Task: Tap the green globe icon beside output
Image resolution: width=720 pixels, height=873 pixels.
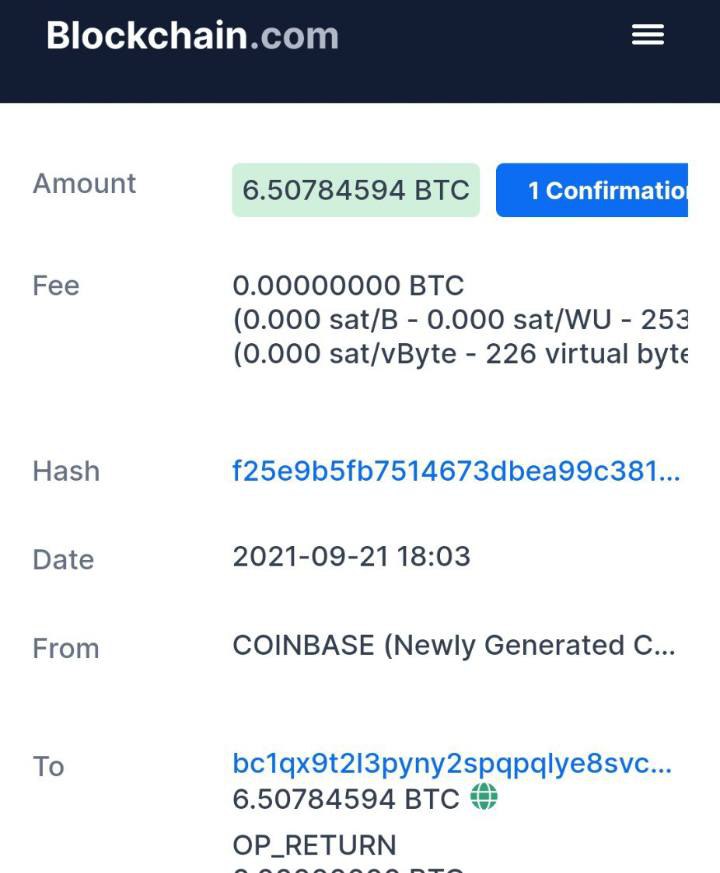Action: [x=484, y=798]
